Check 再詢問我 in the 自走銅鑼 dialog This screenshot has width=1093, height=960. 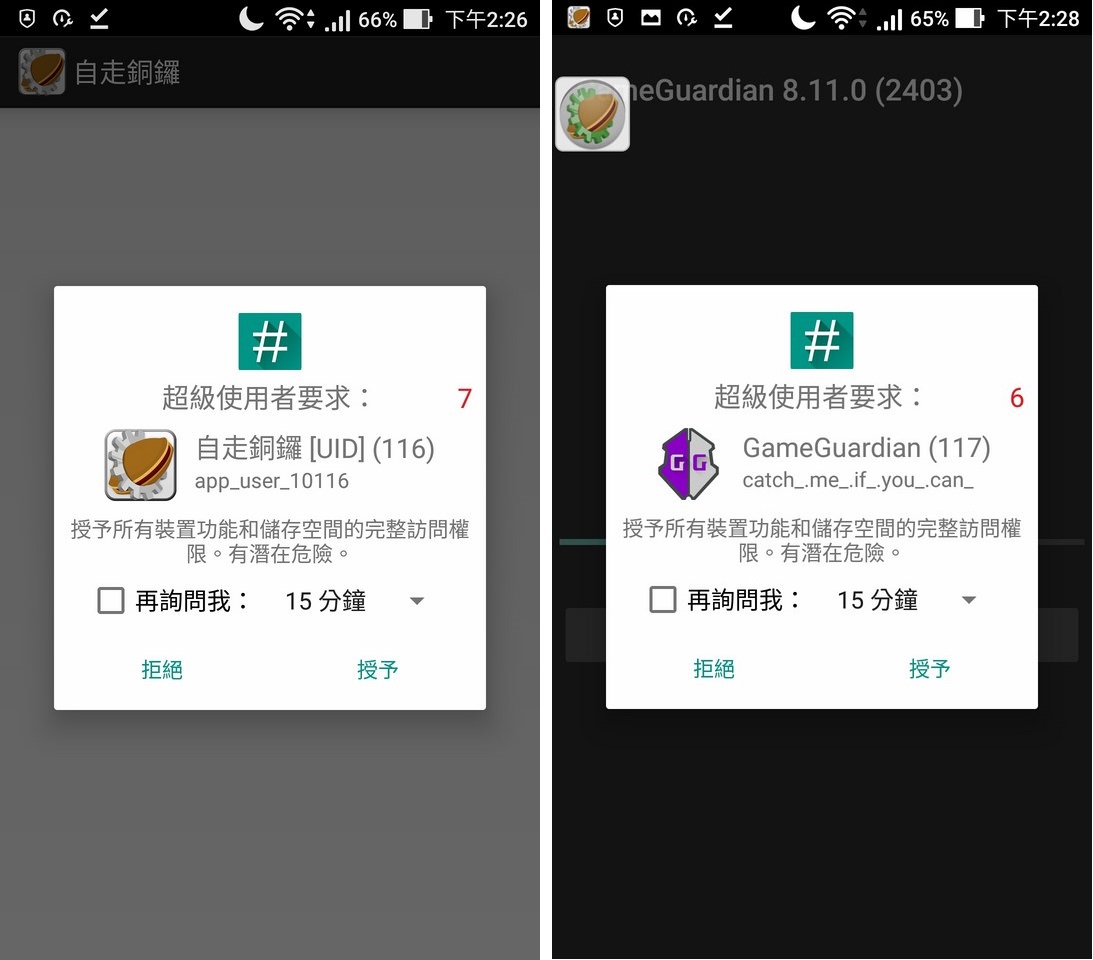point(111,600)
